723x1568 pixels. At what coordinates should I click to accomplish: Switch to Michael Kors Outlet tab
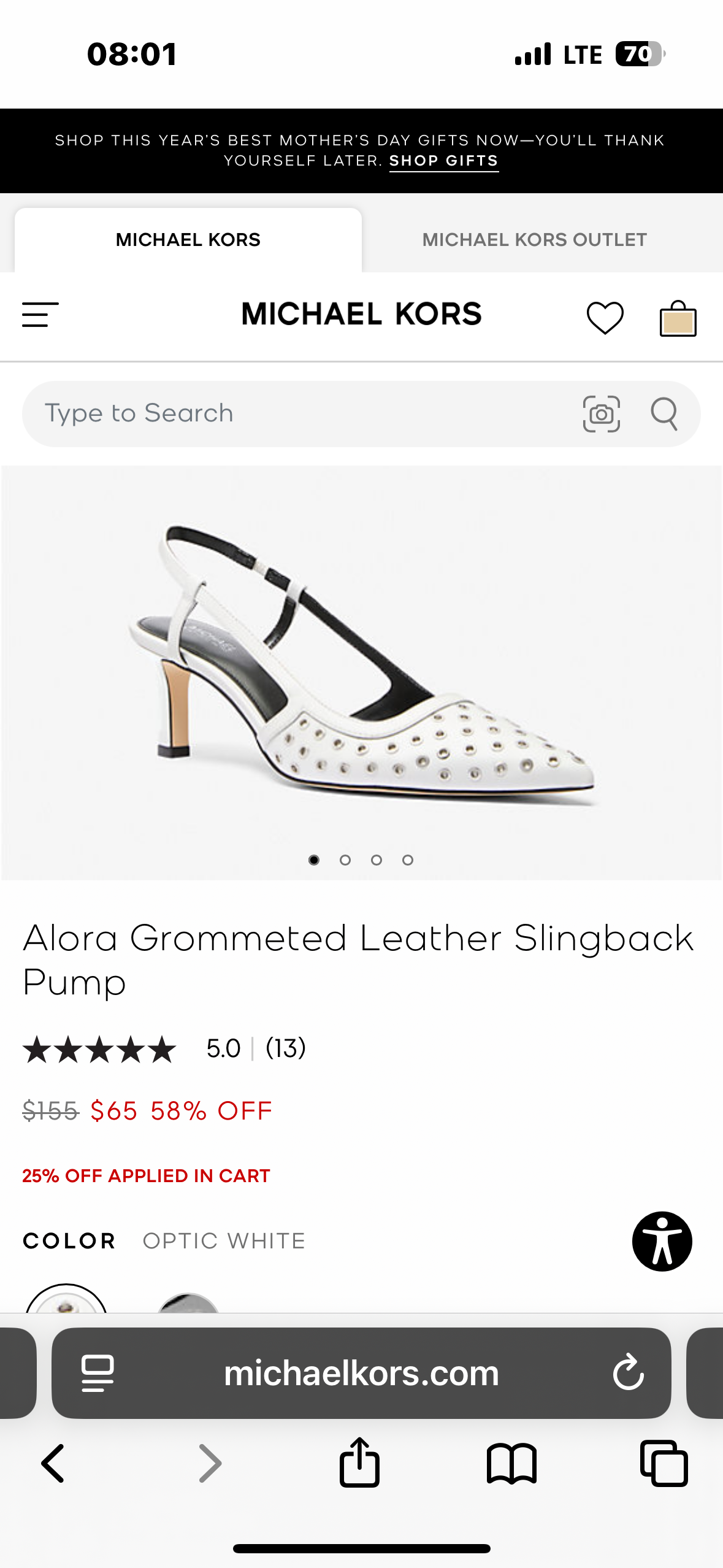pyautogui.click(x=534, y=240)
